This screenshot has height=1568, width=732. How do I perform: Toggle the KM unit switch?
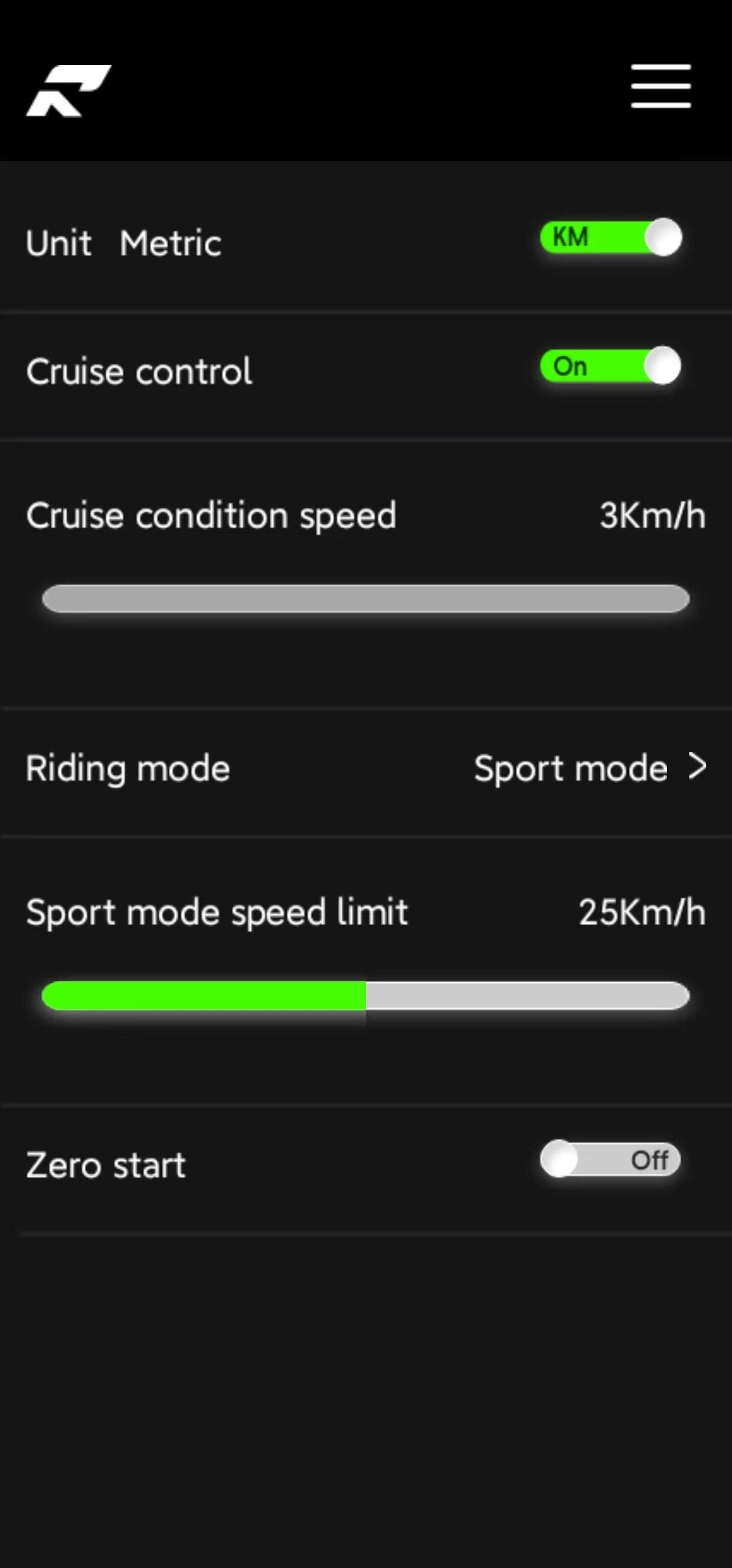[x=611, y=238]
